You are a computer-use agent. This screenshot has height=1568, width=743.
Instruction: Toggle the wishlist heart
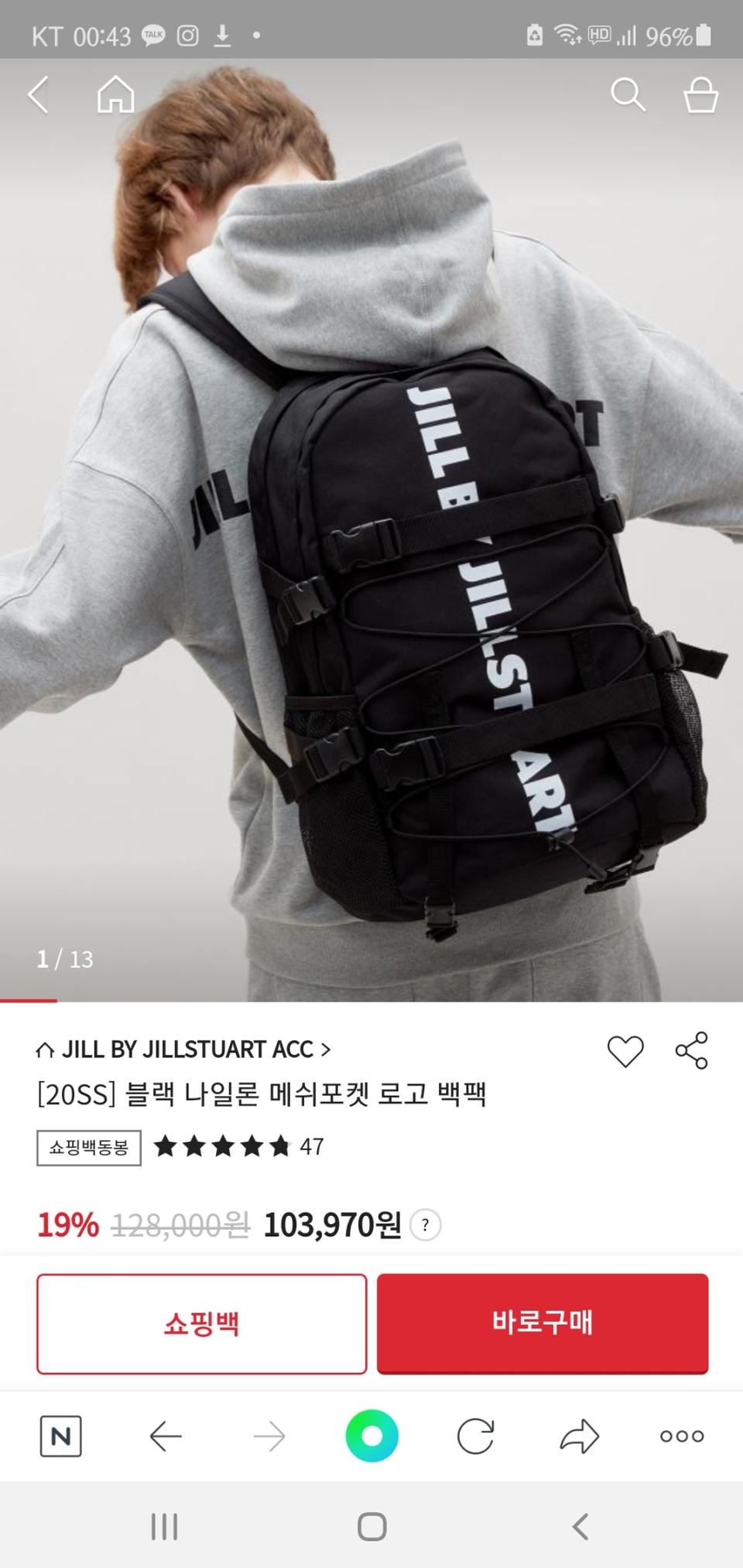(625, 1051)
